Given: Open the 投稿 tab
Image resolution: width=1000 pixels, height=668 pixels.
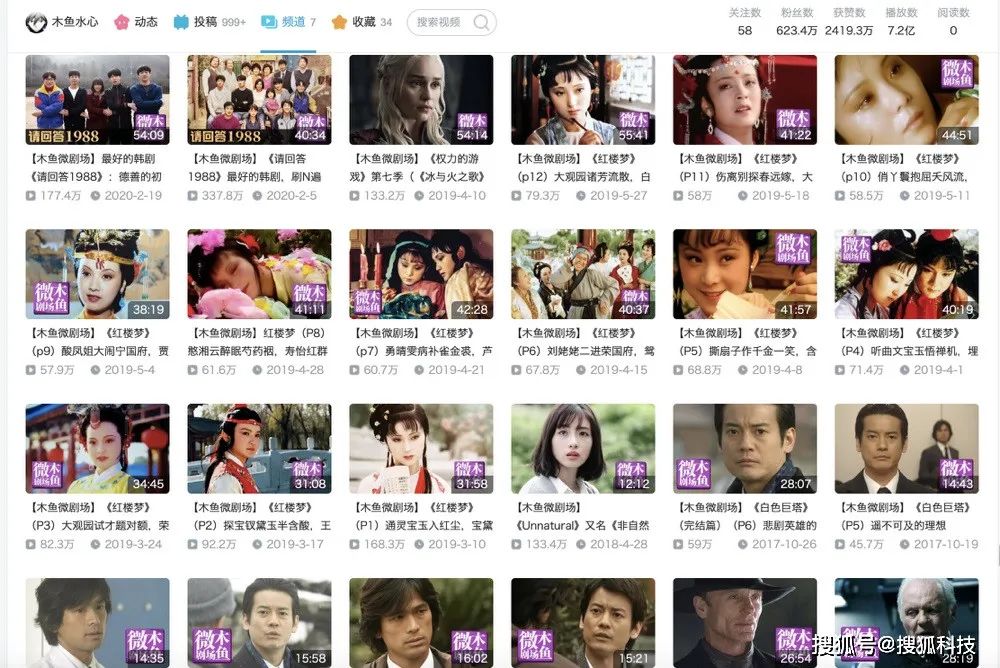Looking at the screenshot, I should [204, 22].
